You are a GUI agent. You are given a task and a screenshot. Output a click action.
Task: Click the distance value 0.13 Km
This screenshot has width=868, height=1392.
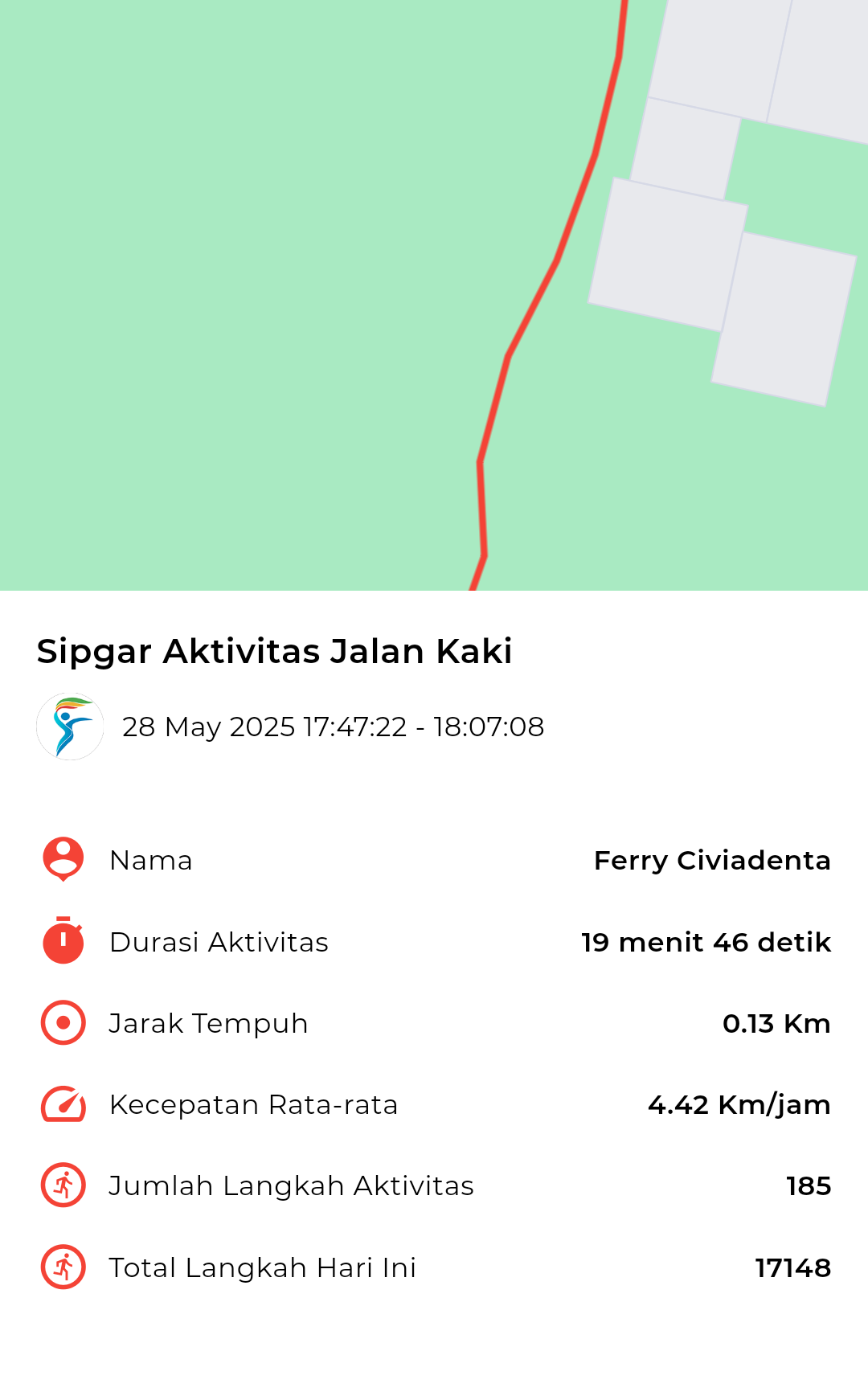coord(776,1023)
